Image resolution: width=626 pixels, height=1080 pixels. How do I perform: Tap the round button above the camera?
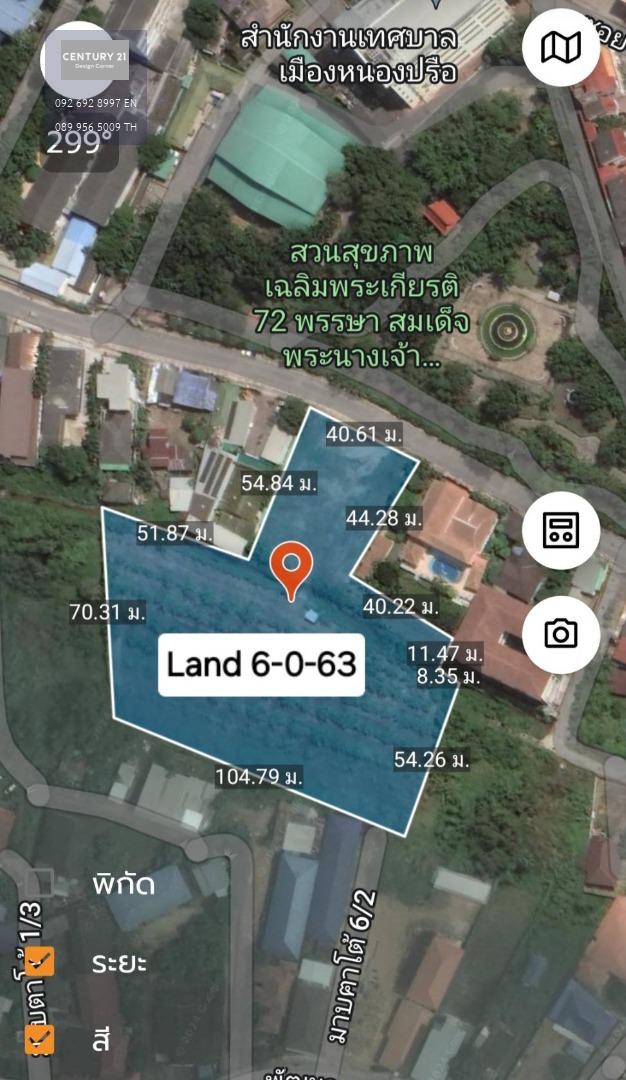coord(561,530)
